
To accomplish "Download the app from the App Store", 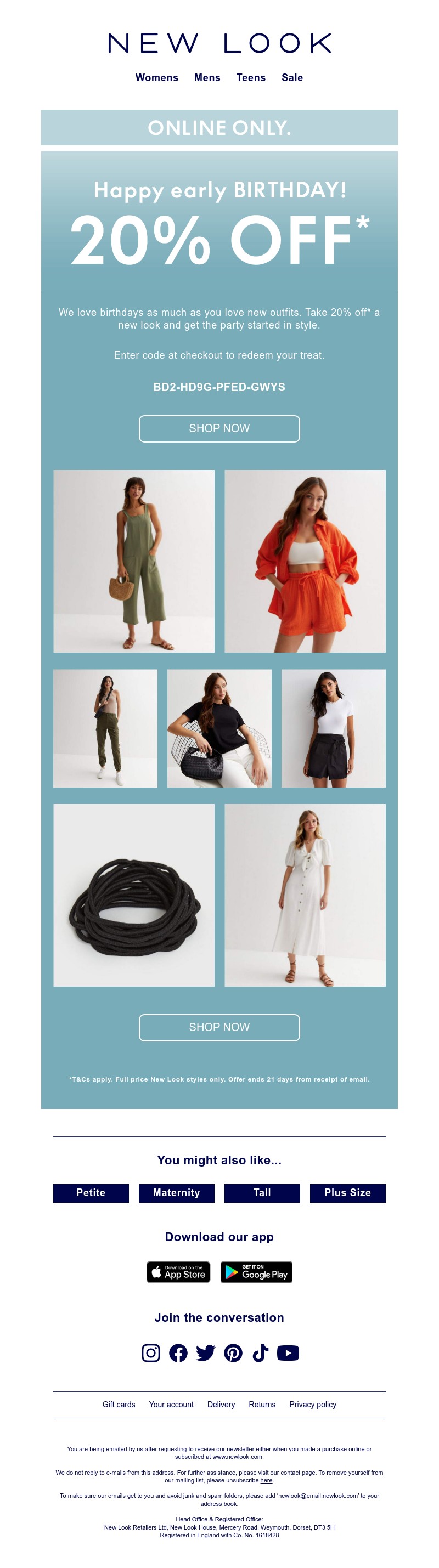I will coord(178,1271).
